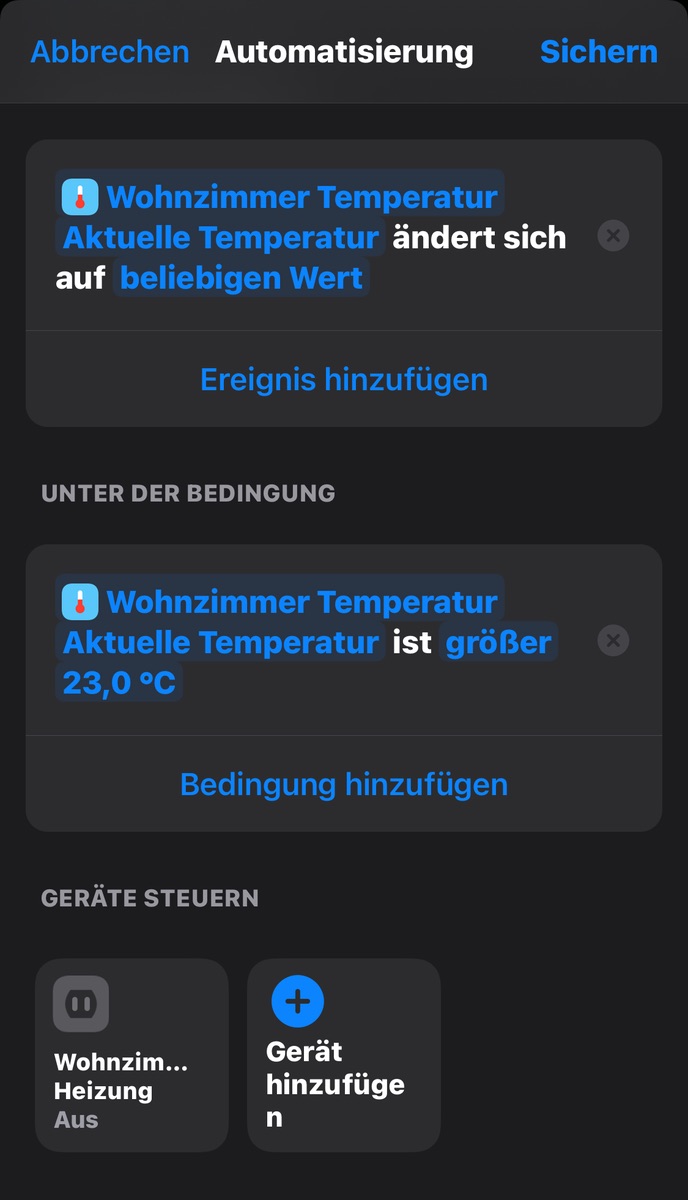Edit the 23,0 °C threshold value
Screen dimensions: 688x1200
coord(119,683)
